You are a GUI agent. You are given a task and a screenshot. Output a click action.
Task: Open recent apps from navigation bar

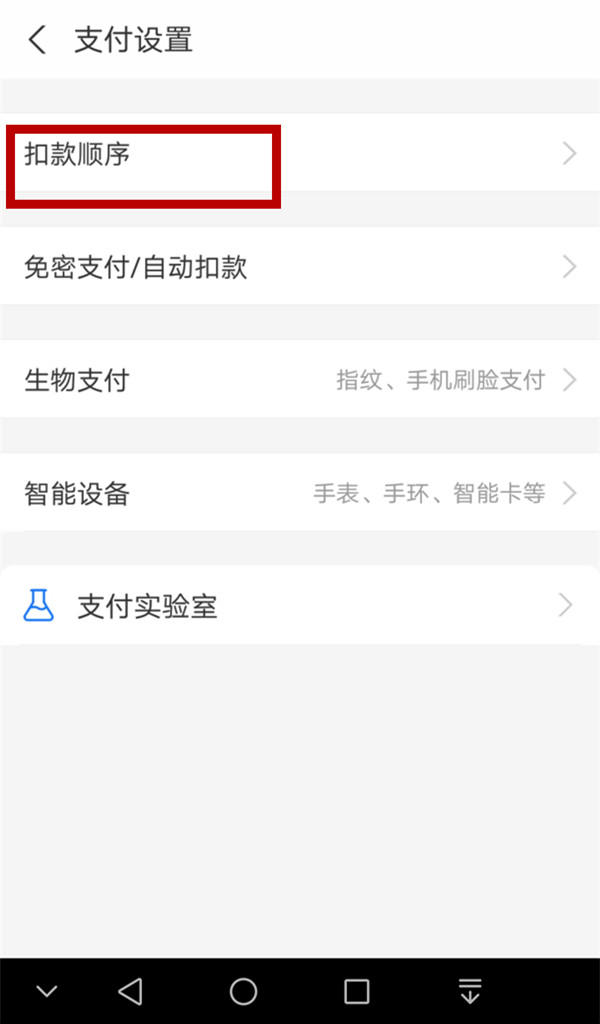(x=357, y=991)
